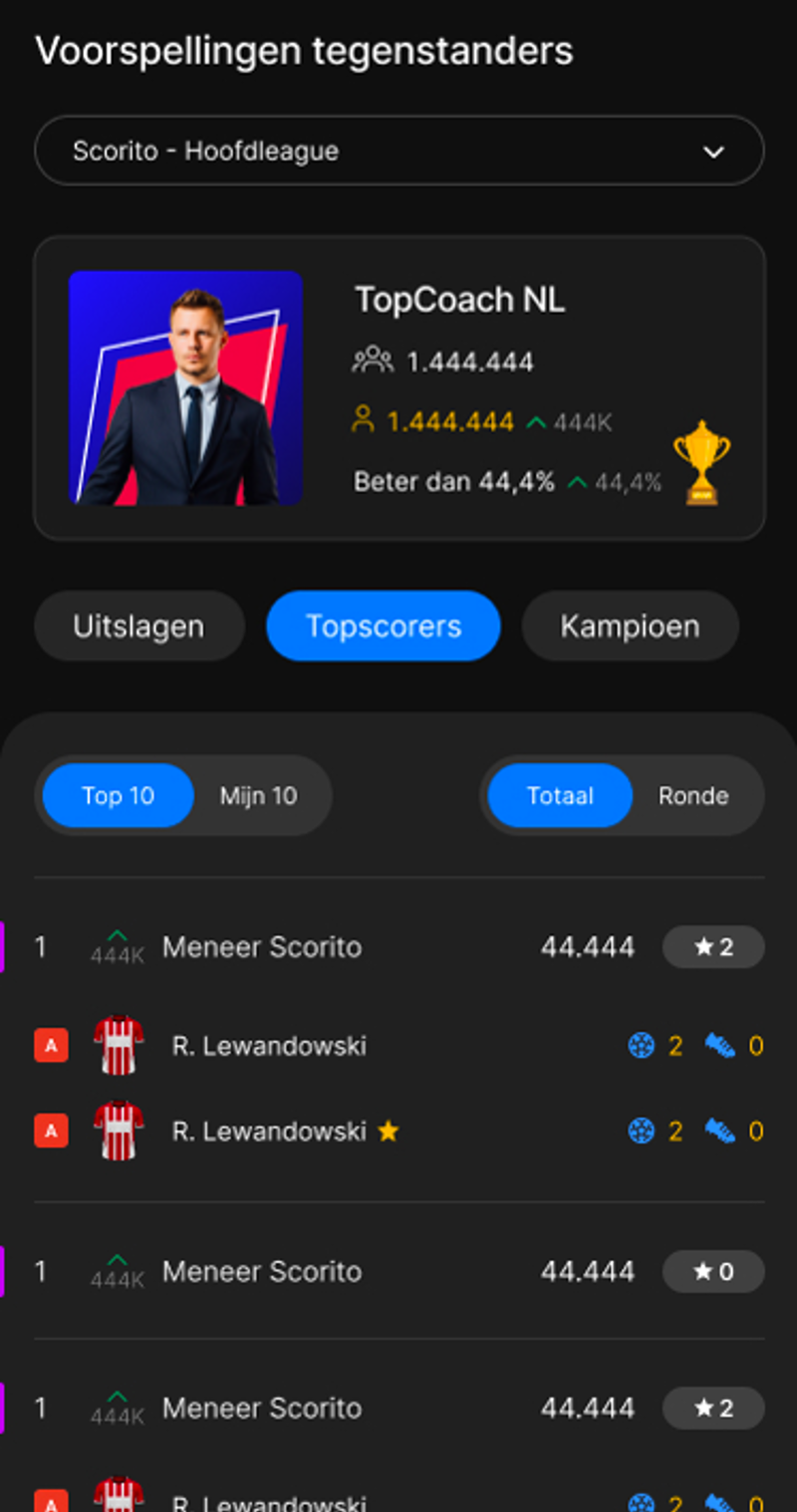Click the yellow star next to R. Lewandowski
The width and height of the screenshot is (797, 1512).
(389, 1131)
